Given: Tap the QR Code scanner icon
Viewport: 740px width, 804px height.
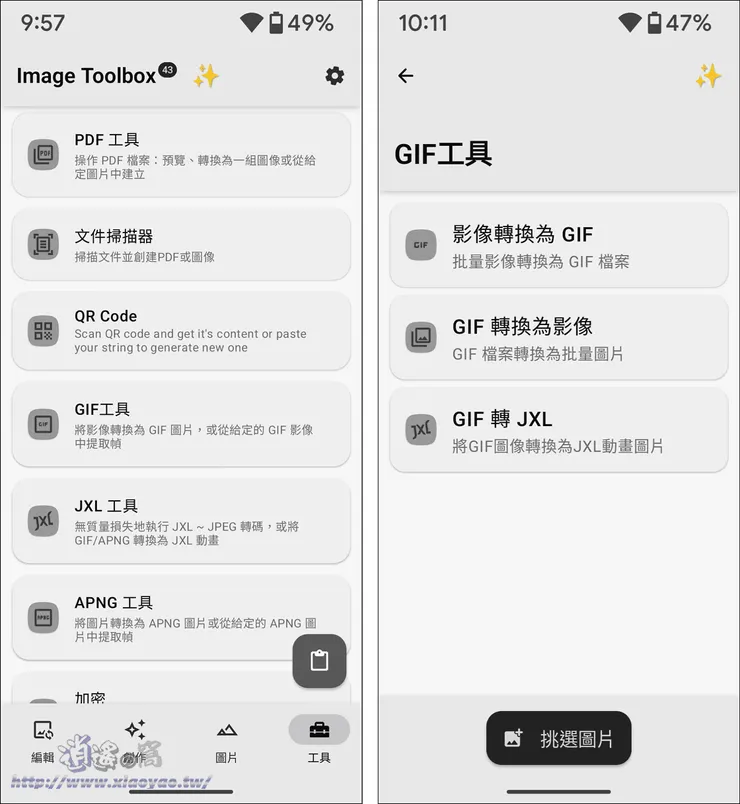Looking at the screenshot, I should click(43, 331).
